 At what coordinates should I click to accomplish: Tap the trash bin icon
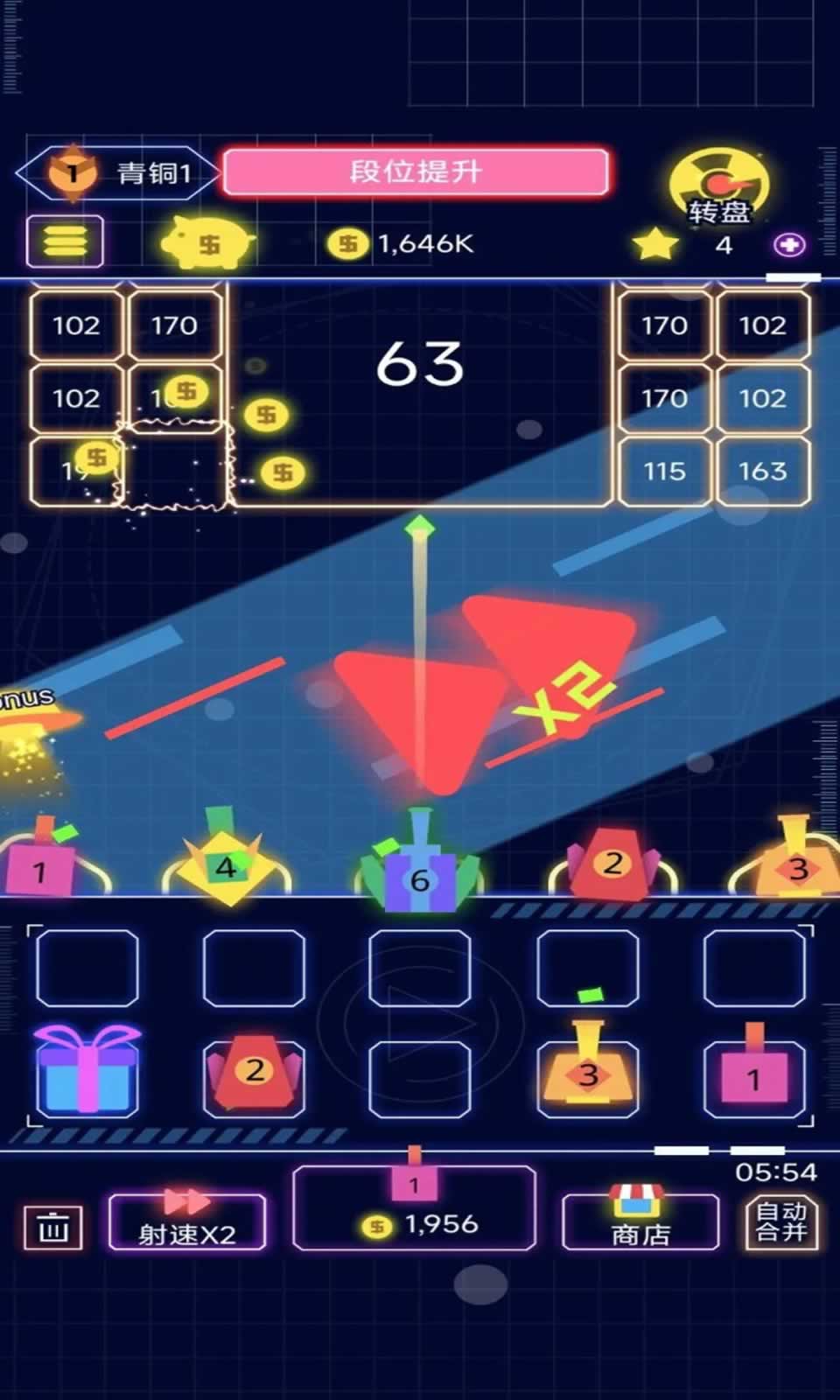point(52,1228)
